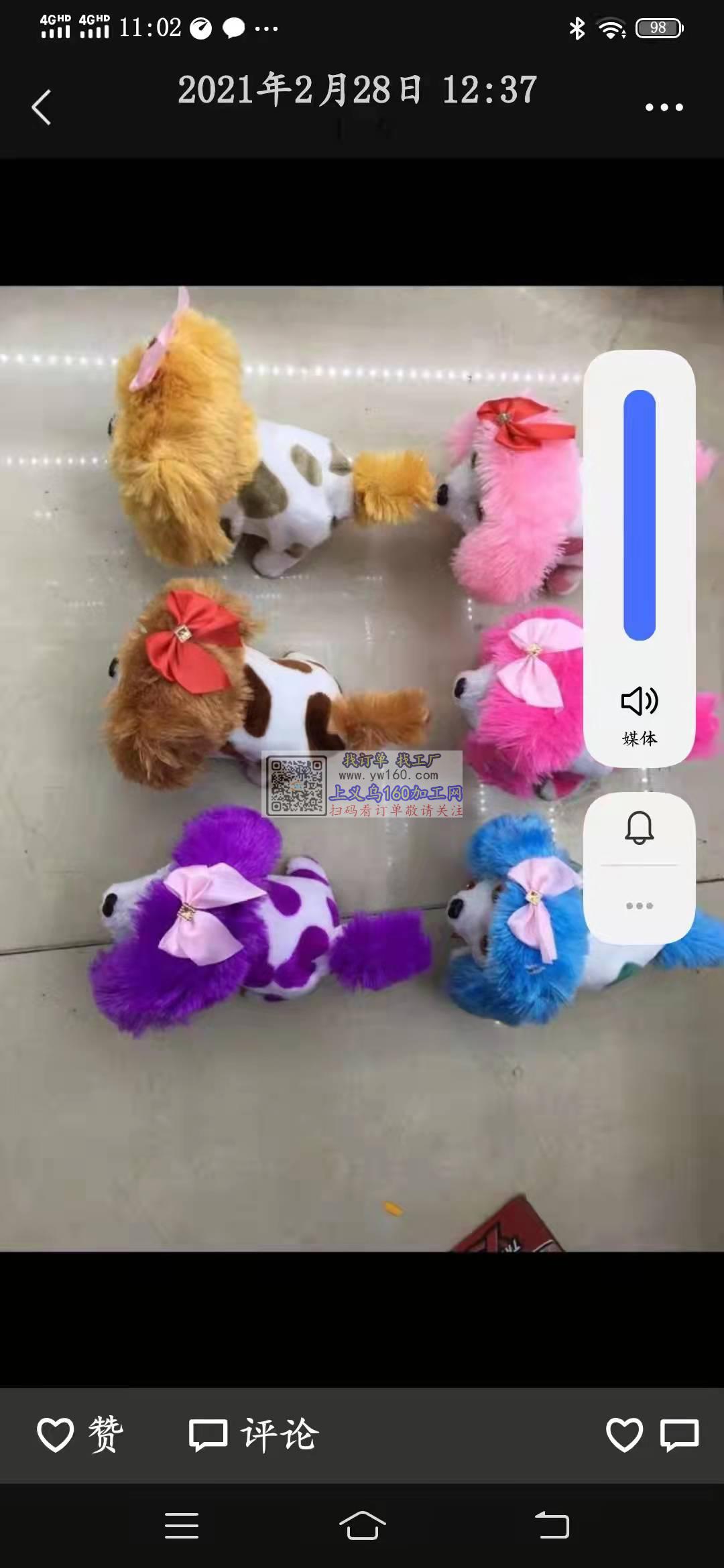This screenshot has width=724, height=1568.
Task: Toggle ringer mode with the bell icon
Action: point(639,827)
